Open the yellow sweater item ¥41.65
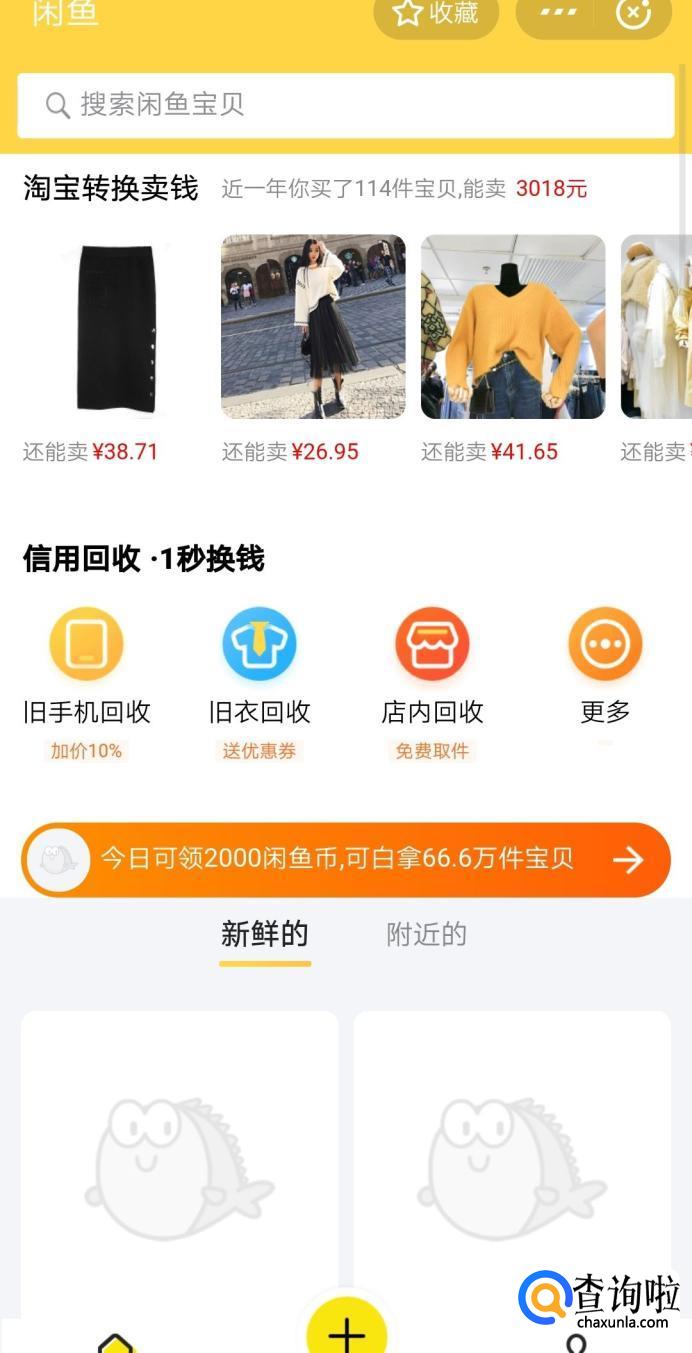The image size is (692, 1353). pyautogui.click(x=513, y=327)
